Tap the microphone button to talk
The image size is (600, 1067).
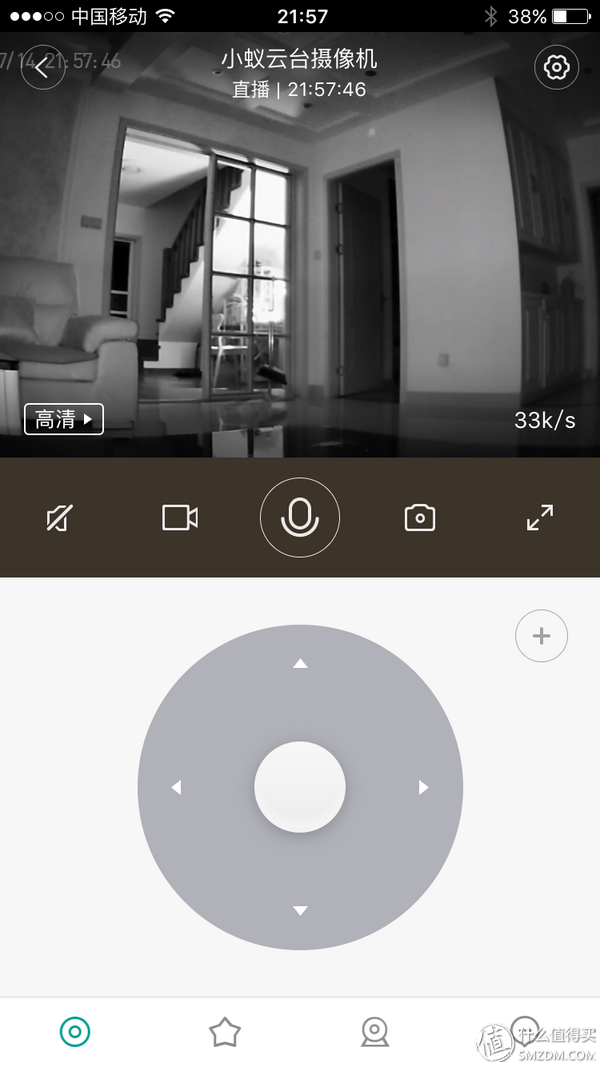(x=300, y=518)
